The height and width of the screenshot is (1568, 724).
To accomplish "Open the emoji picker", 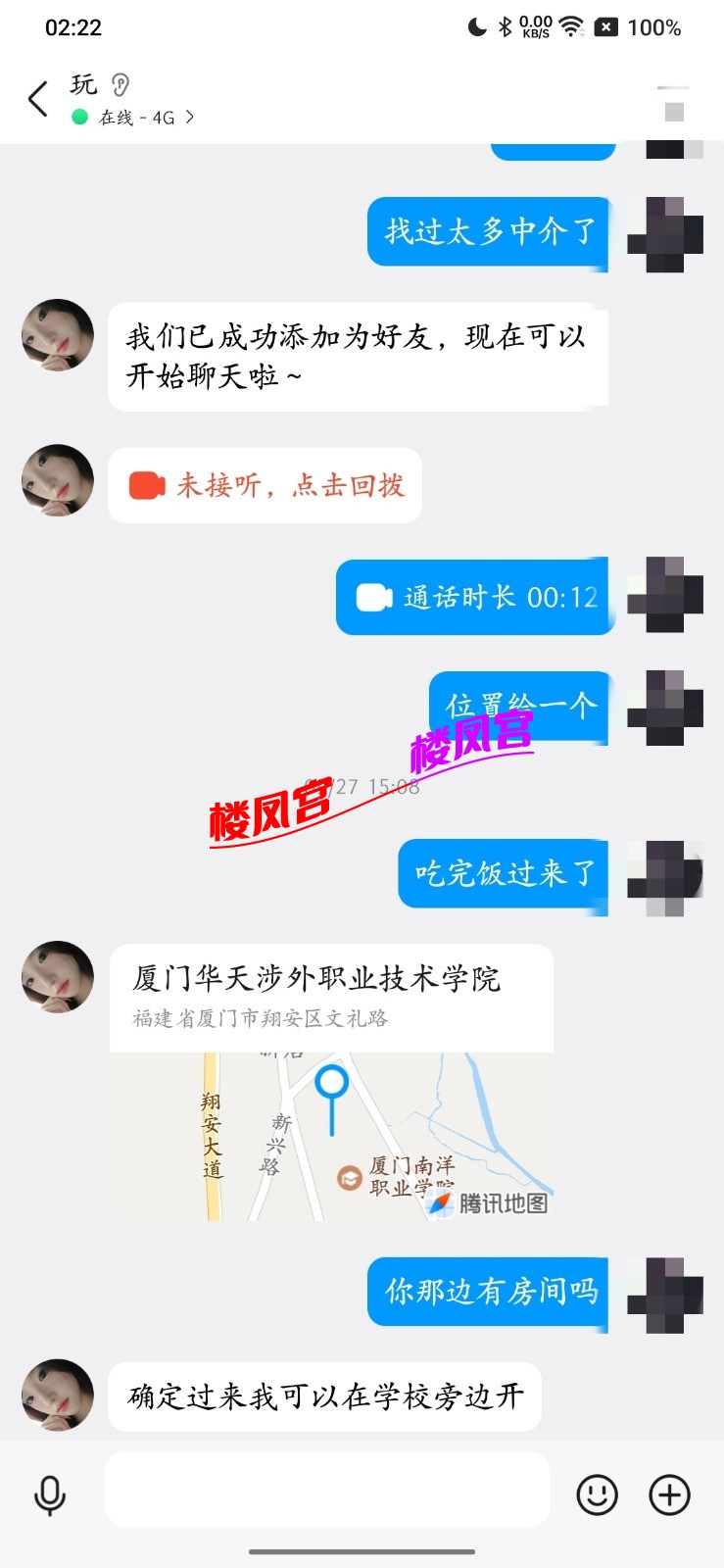I will (x=597, y=1495).
